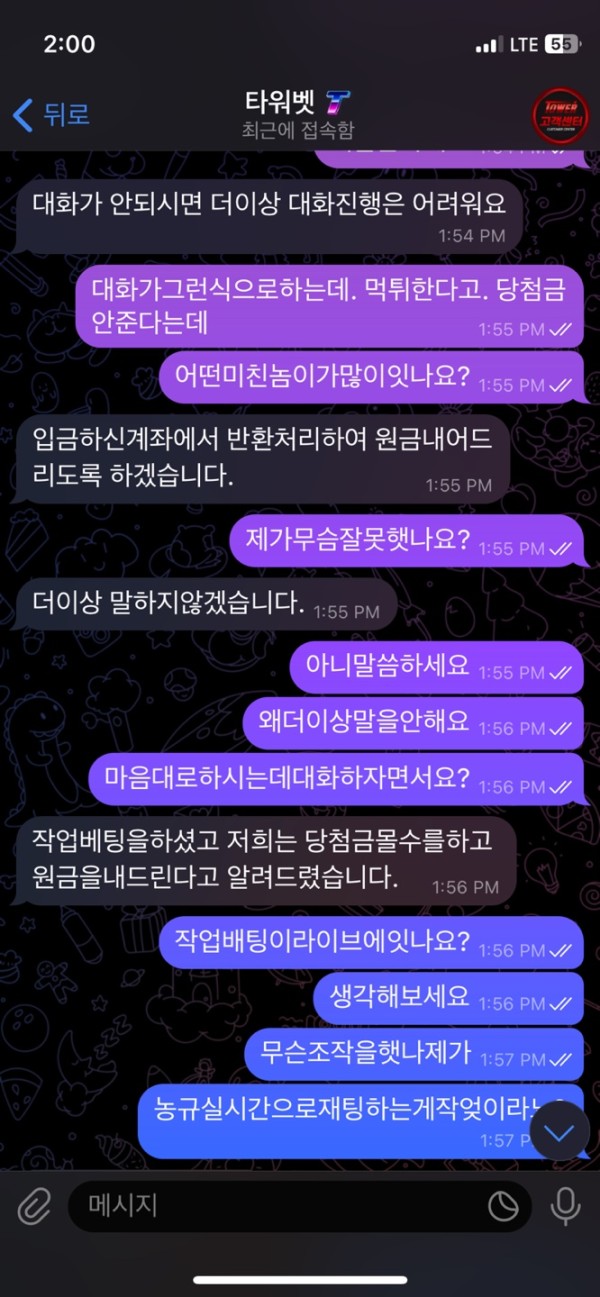600x1297 pixels.
Task: Open the 타워벳 profile picture
Action: point(559,115)
